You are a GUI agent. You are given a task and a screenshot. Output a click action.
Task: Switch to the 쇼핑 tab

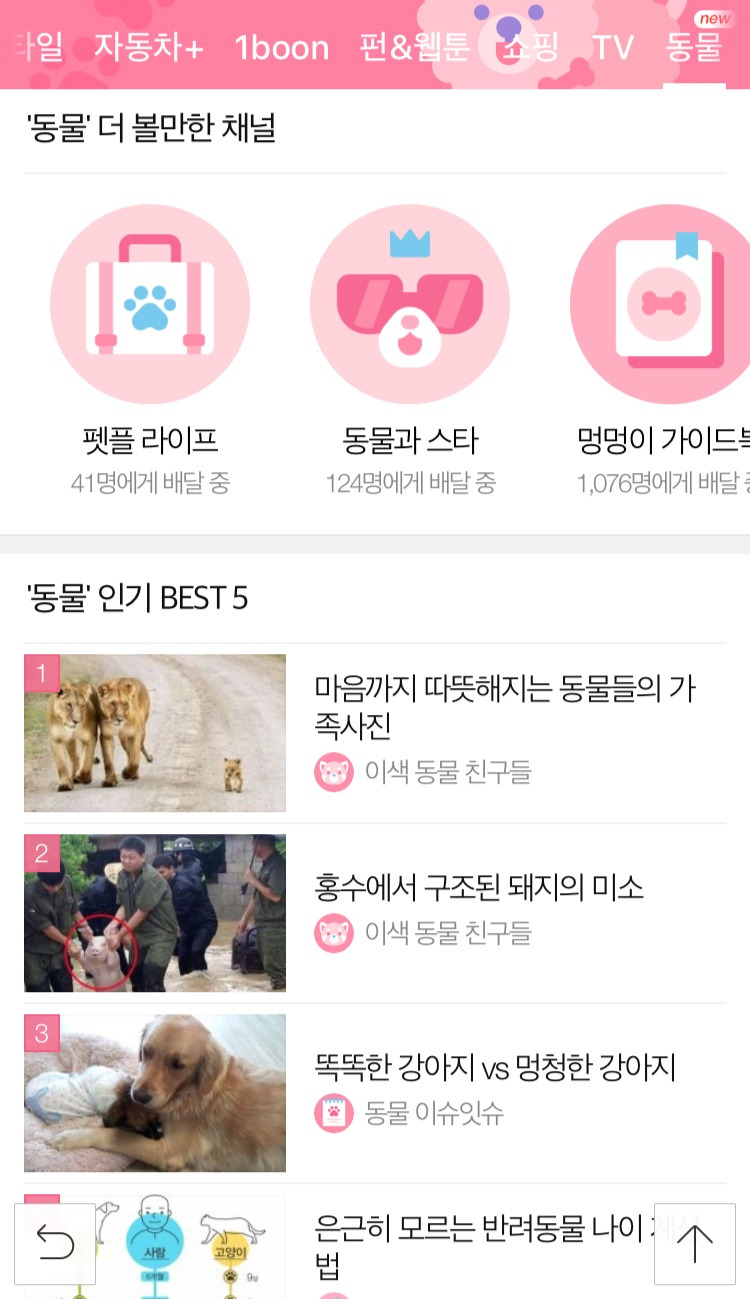(530, 47)
